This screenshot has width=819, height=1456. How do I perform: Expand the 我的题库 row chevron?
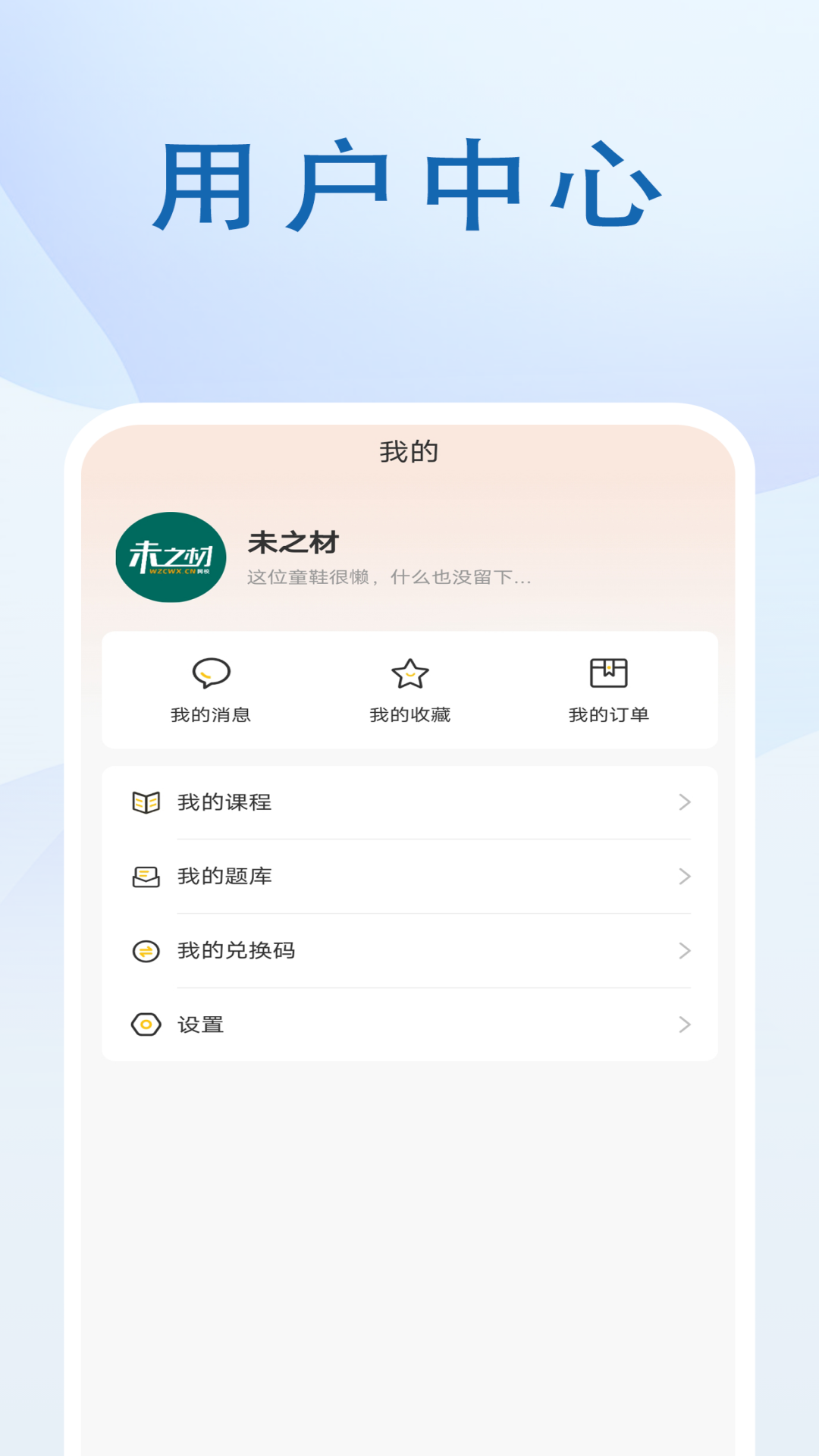(685, 876)
